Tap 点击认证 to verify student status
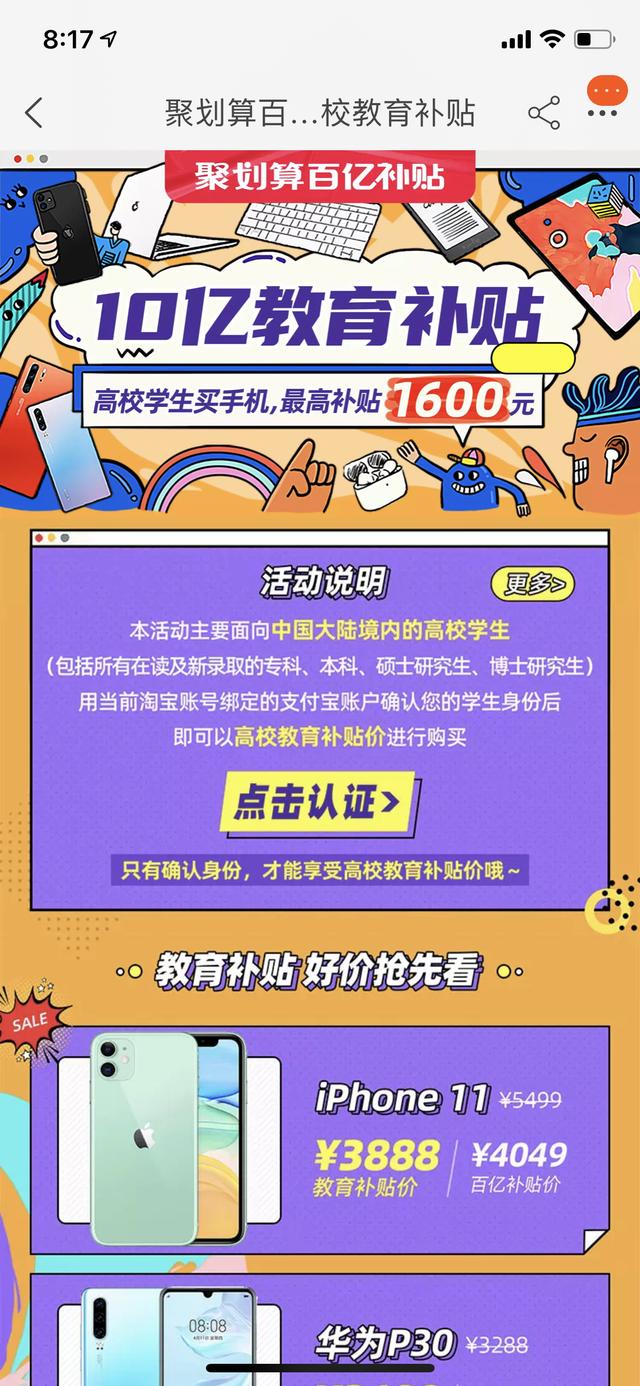Image resolution: width=640 pixels, height=1386 pixels. pyautogui.click(x=316, y=802)
